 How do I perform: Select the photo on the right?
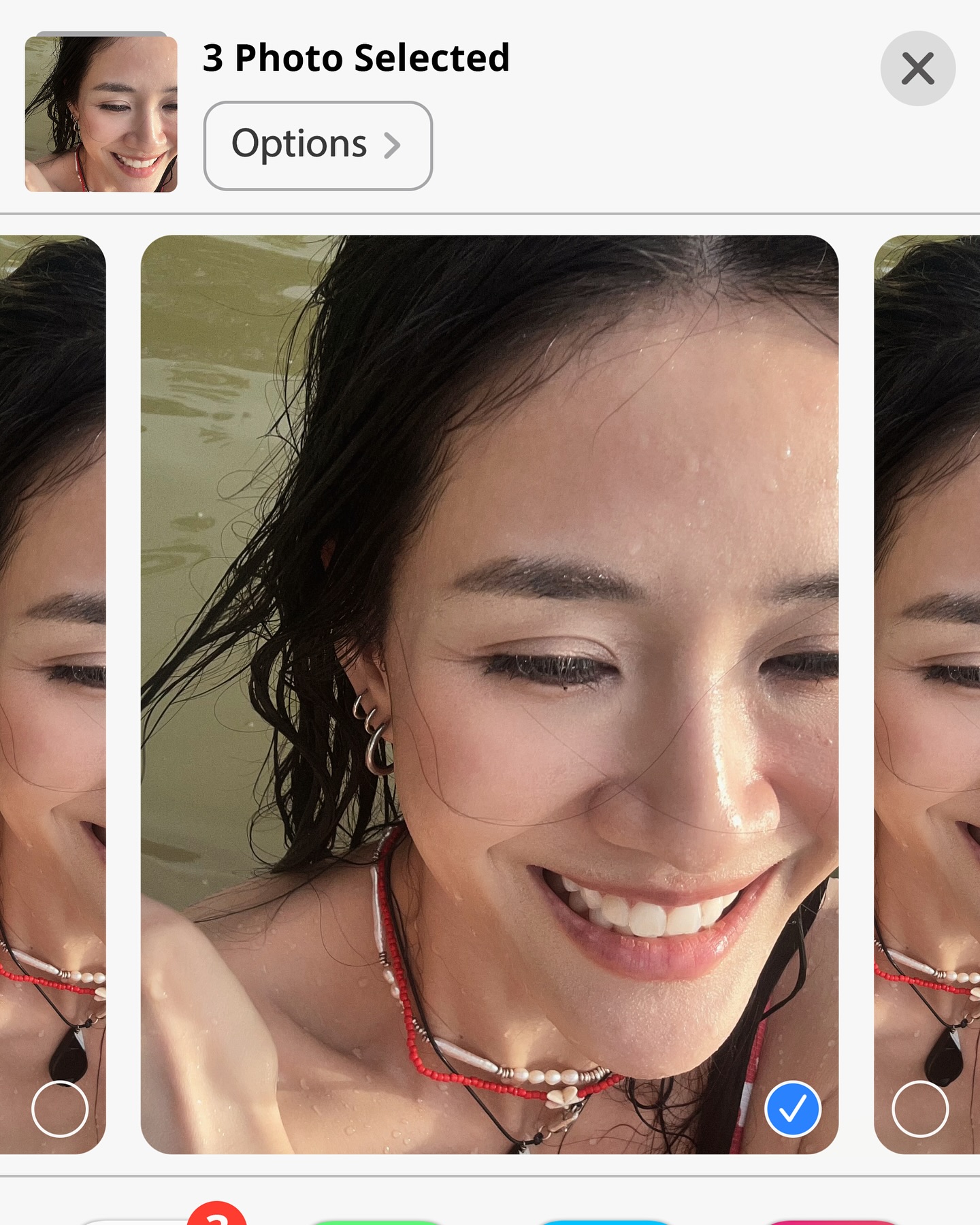pos(919,1109)
